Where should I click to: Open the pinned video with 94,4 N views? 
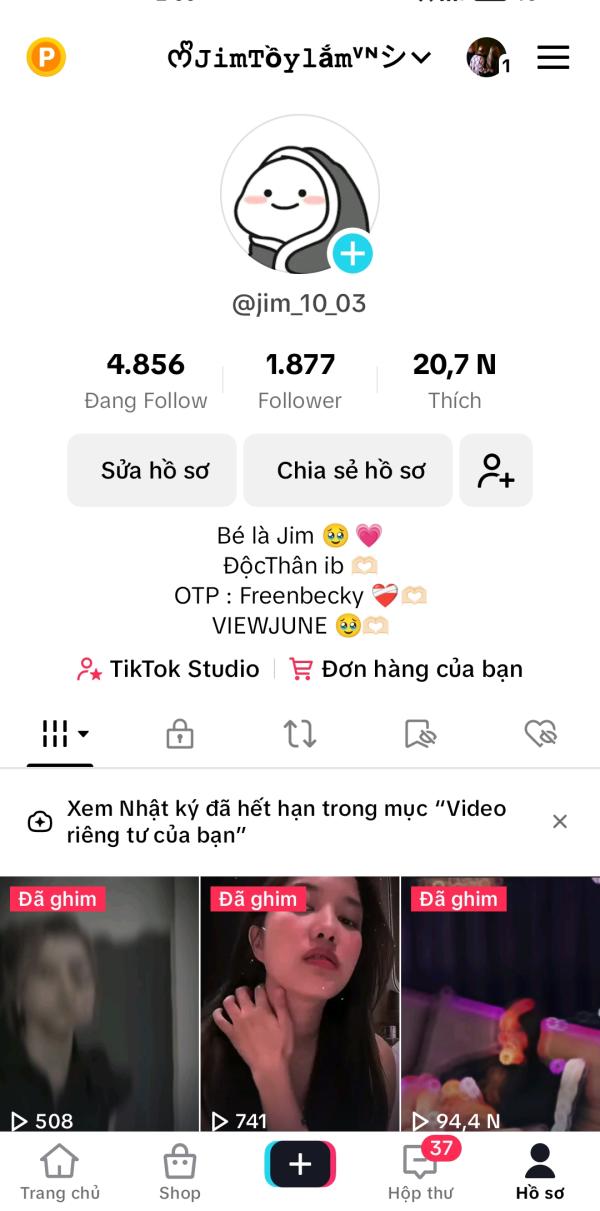pyautogui.click(x=500, y=1003)
